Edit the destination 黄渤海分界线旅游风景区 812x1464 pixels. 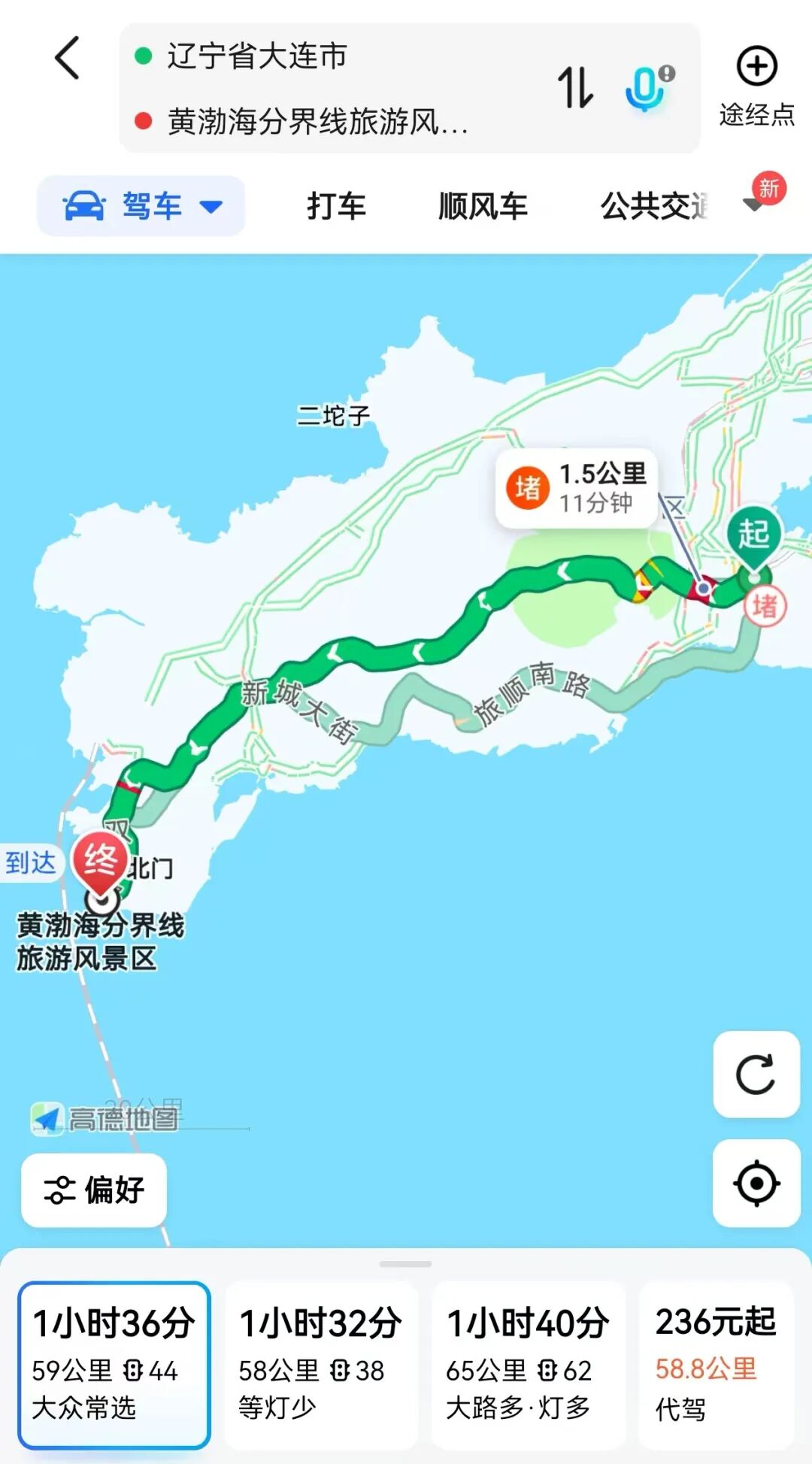(316, 121)
